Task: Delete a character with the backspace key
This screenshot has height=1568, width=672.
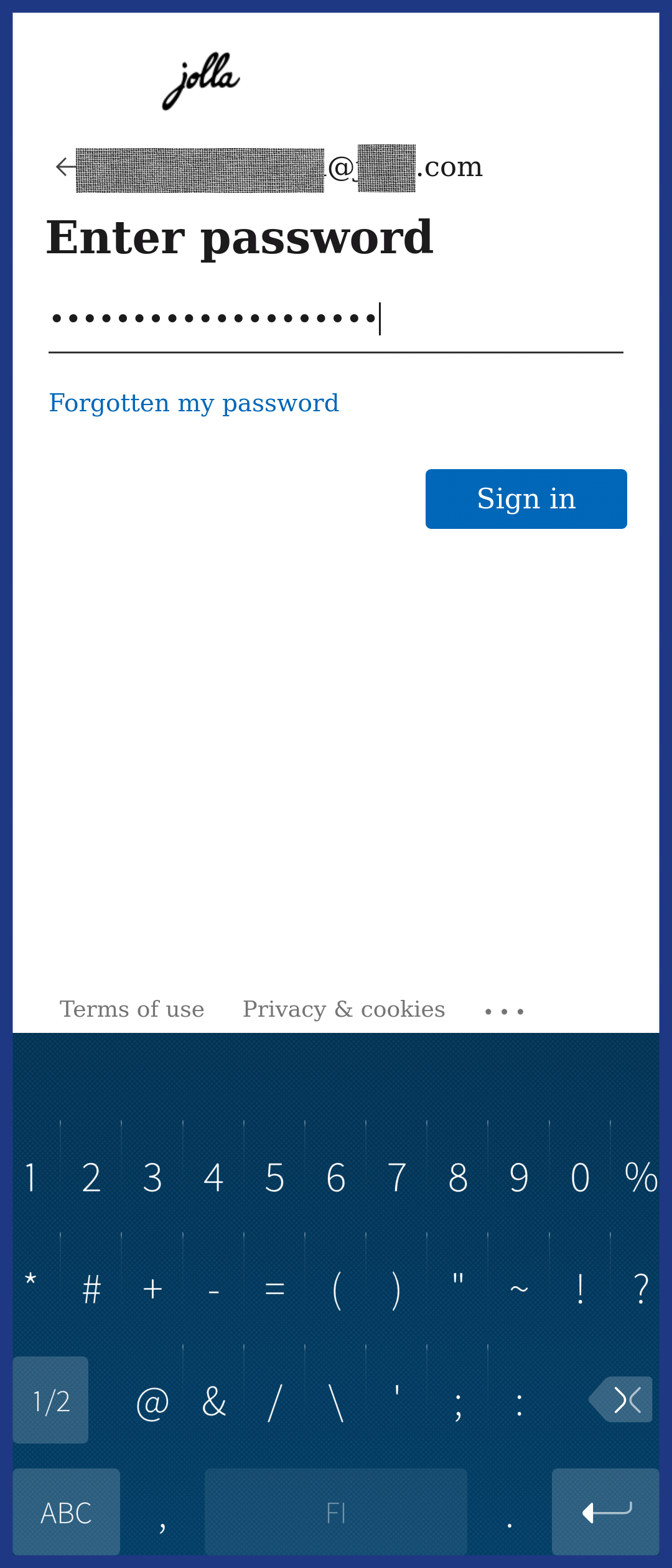Action: [622, 1400]
